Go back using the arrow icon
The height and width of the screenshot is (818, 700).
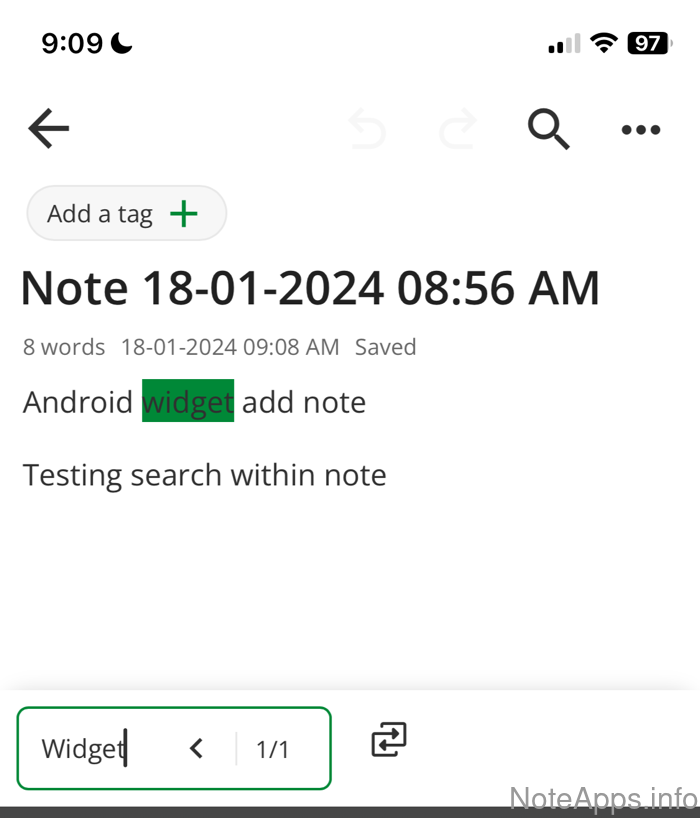pos(48,128)
